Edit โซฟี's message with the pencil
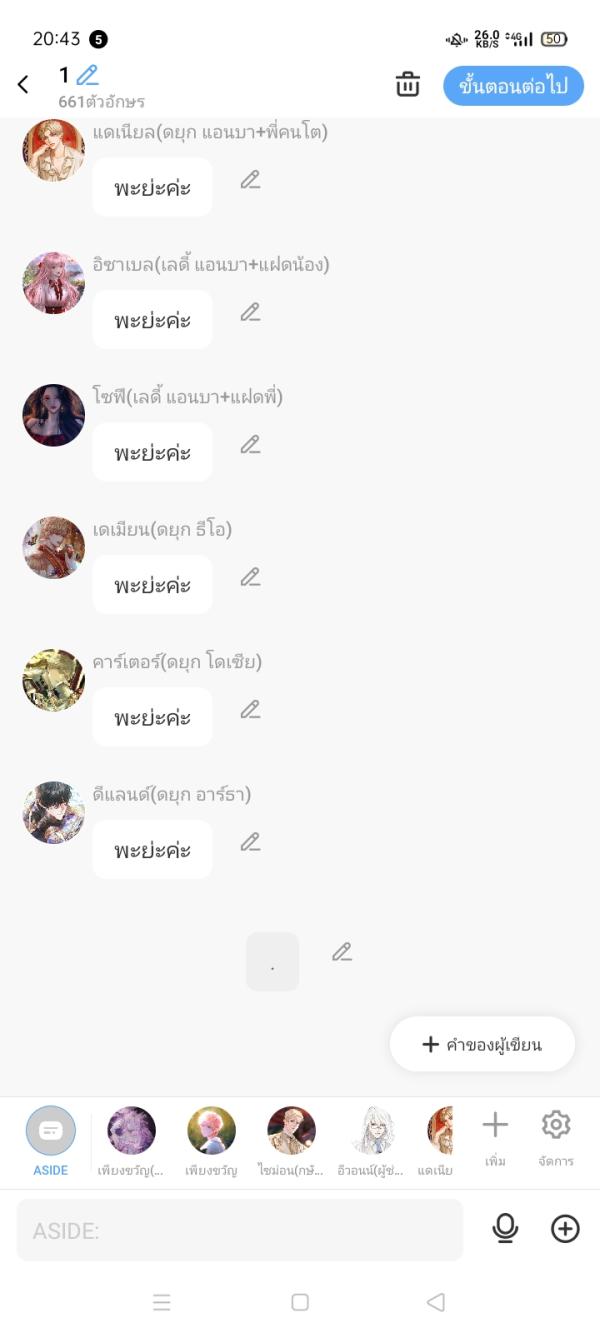The image size is (600, 1333). (x=250, y=445)
